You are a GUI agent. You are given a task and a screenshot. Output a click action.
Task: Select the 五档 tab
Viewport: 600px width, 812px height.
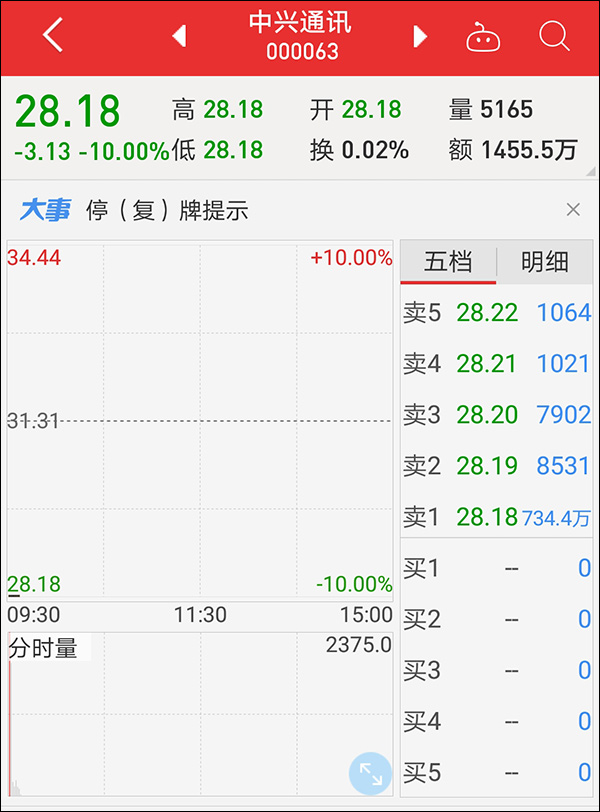[x=448, y=262]
